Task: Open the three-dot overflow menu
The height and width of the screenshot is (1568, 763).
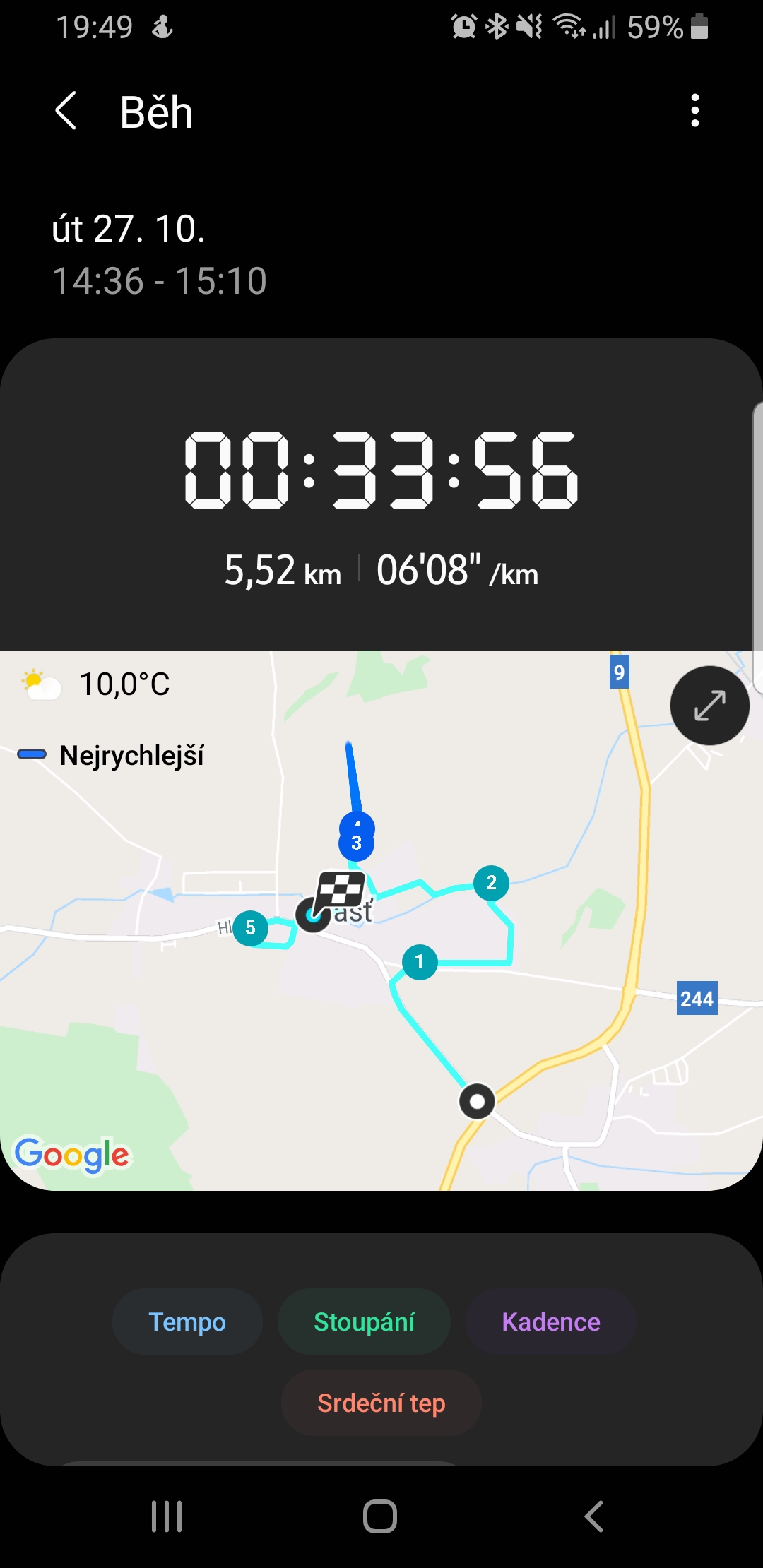Action: click(x=695, y=111)
